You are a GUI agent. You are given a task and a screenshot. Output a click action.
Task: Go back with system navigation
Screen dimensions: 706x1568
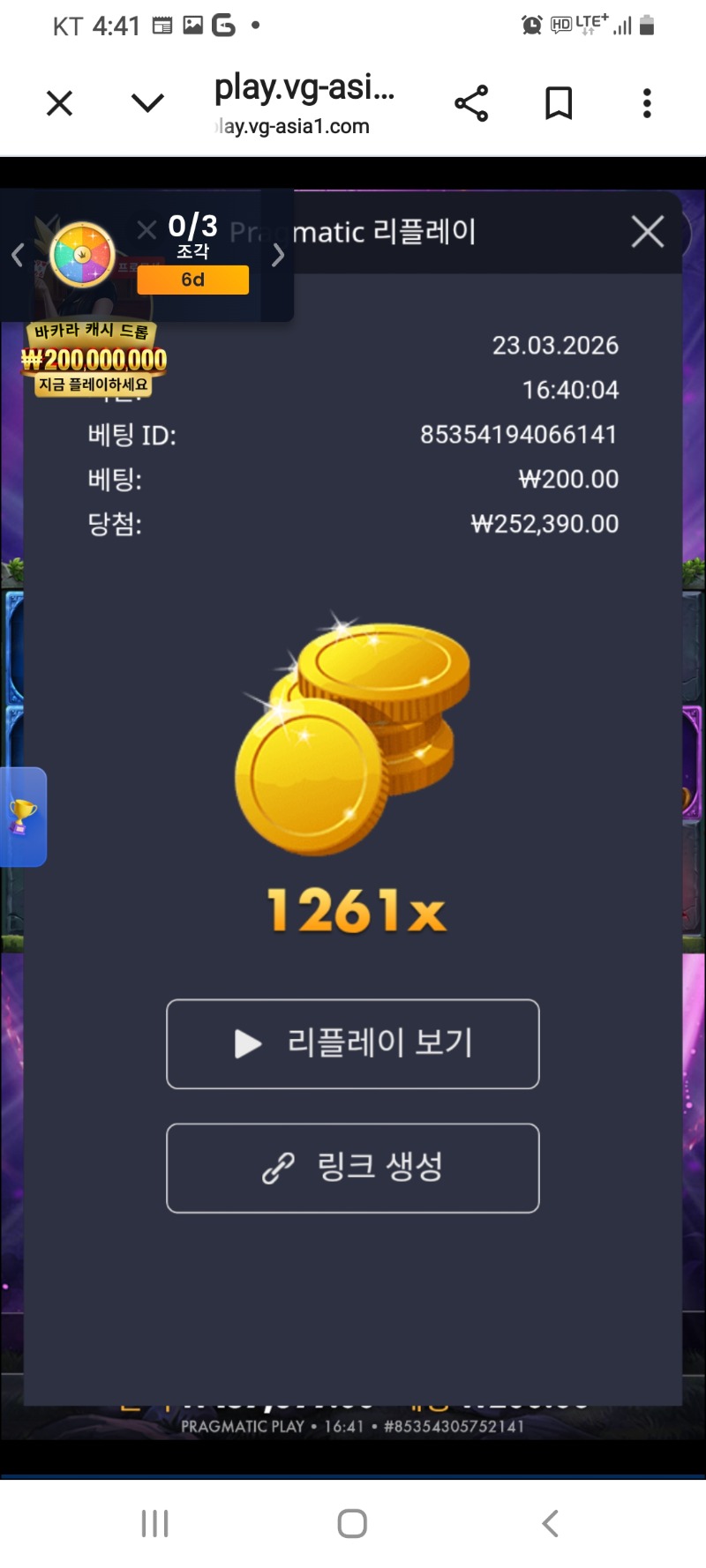550,1523
